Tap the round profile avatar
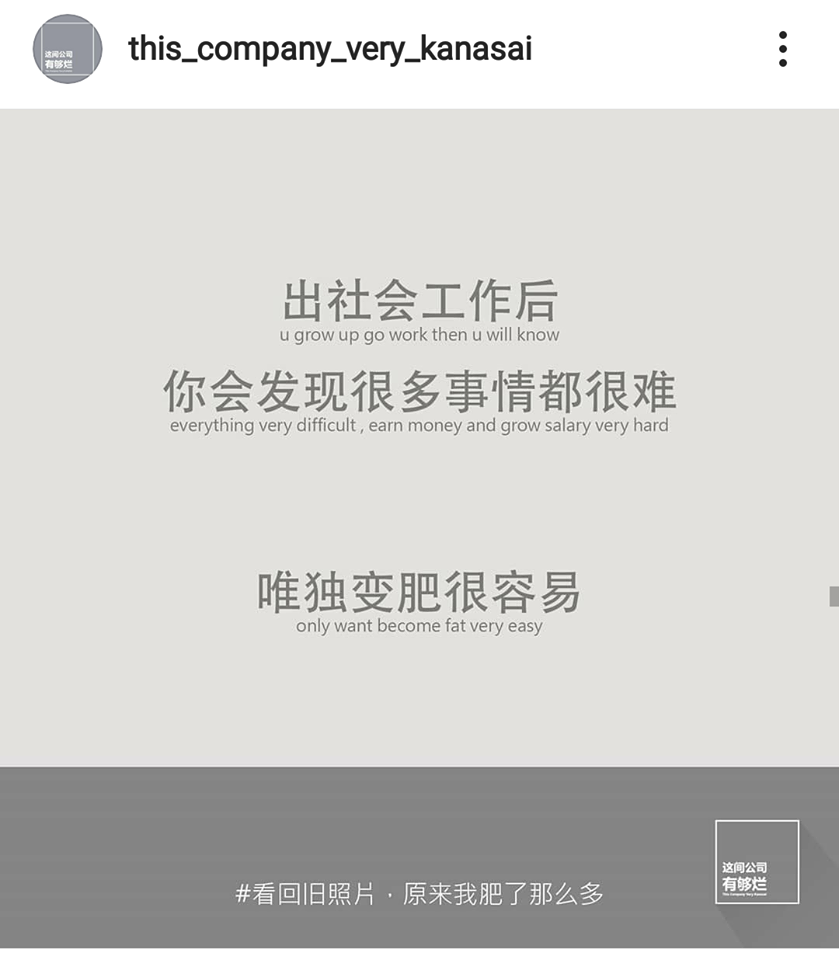The height and width of the screenshot is (960, 839). pyautogui.click(x=68, y=49)
